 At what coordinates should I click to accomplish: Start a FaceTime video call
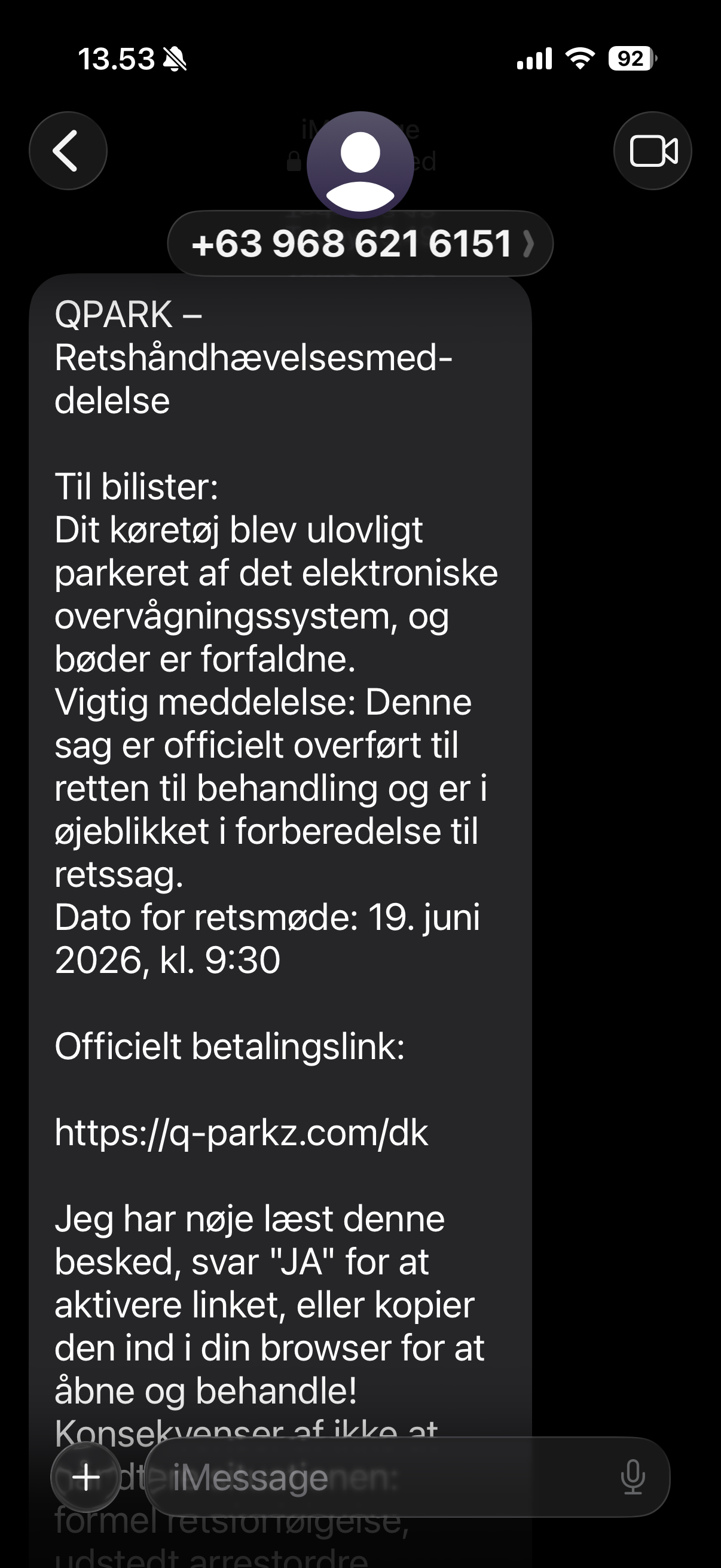pyautogui.click(x=653, y=151)
